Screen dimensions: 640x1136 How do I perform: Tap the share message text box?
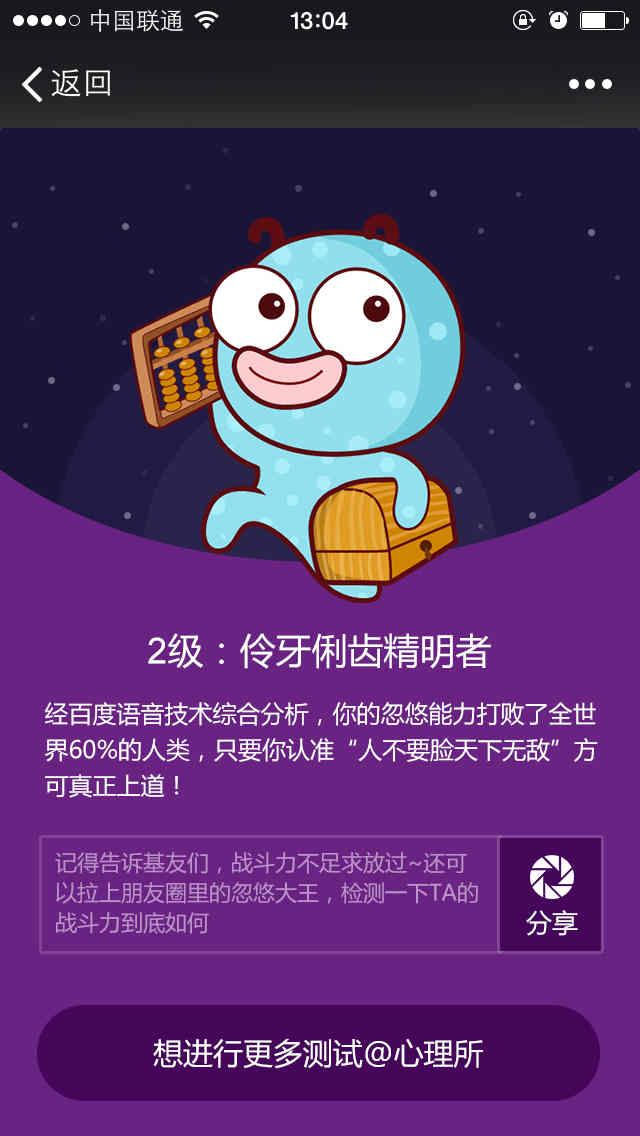pyautogui.click(x=268, y=894)
